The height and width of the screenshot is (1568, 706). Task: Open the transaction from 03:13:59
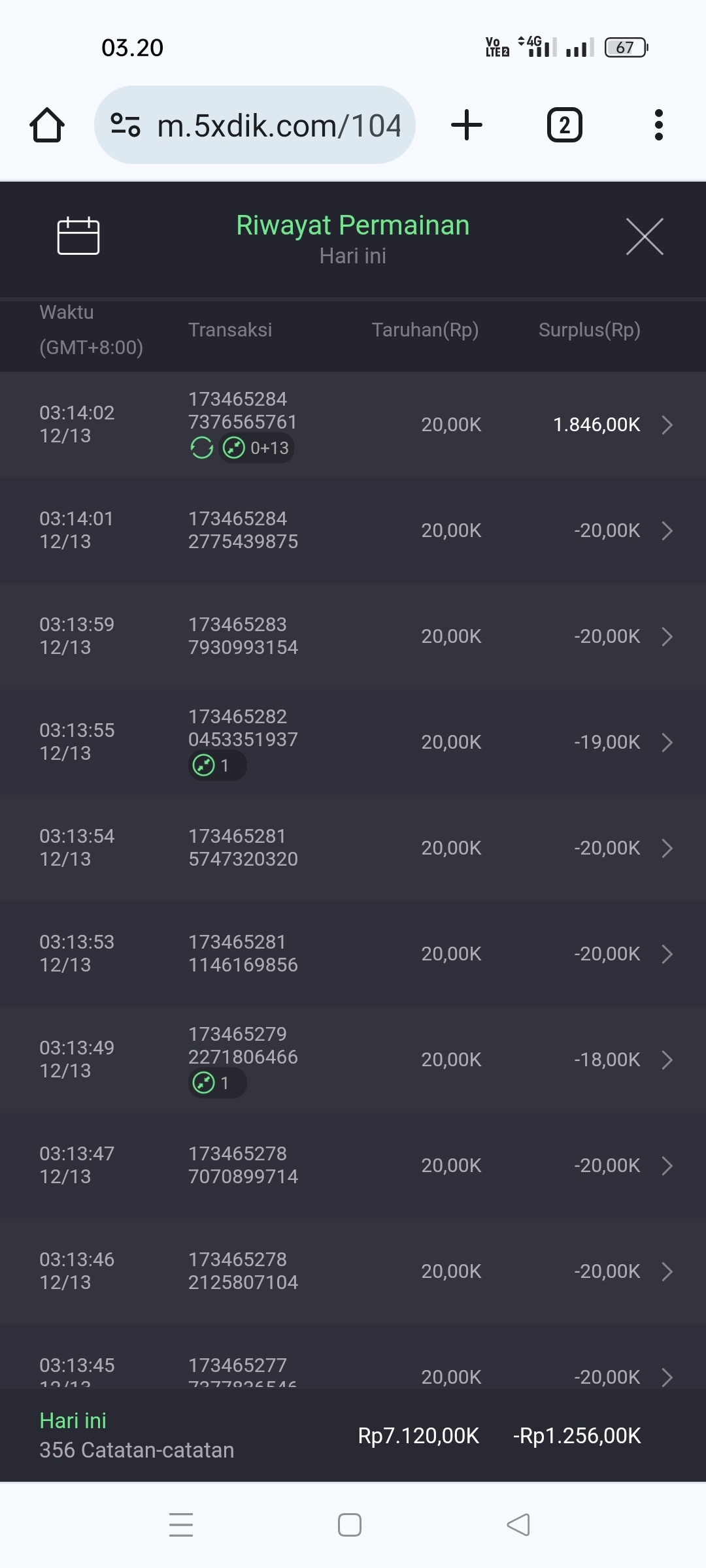click(353, 636)
